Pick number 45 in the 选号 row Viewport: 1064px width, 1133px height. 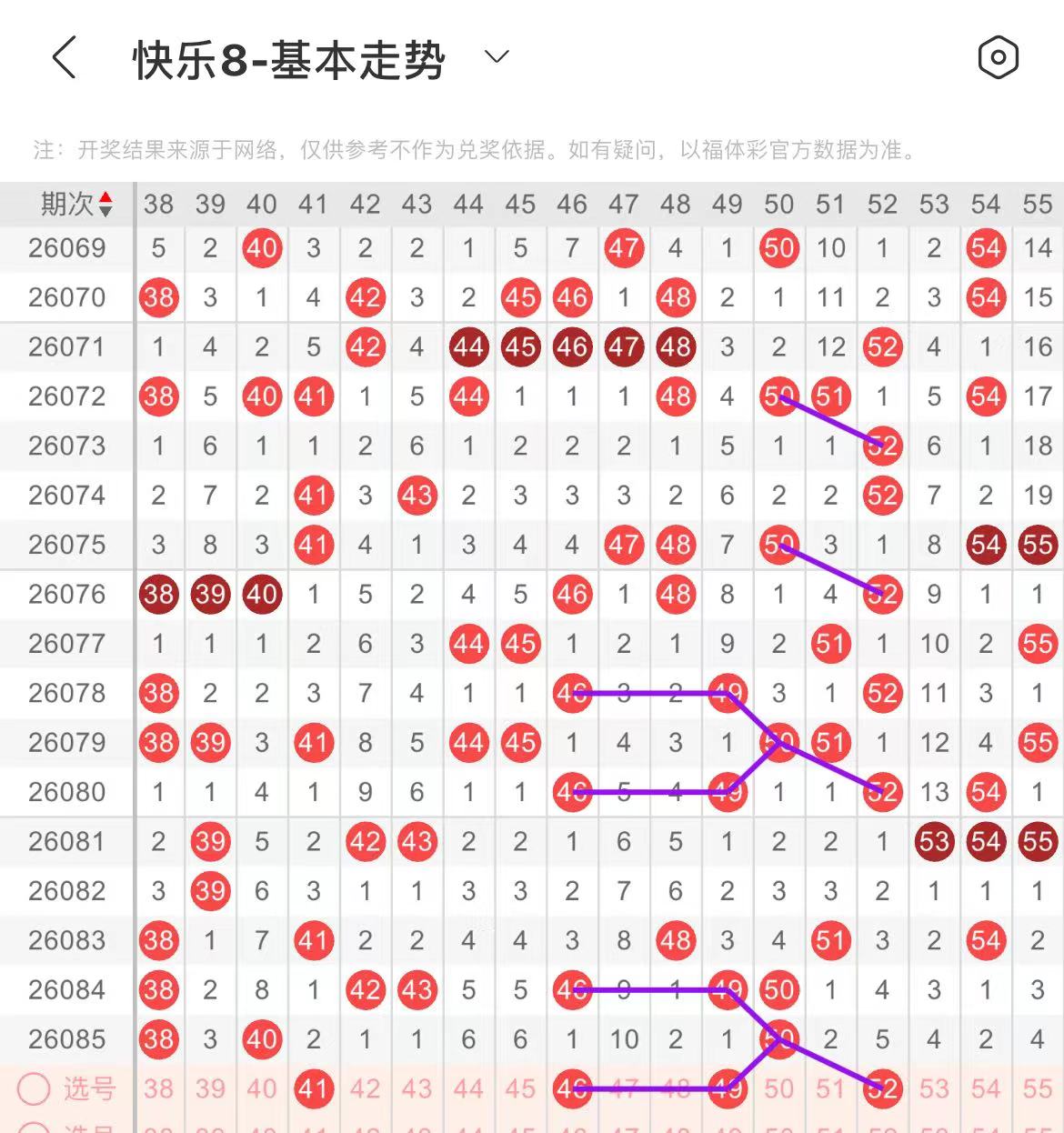(x=520, y=1088)
